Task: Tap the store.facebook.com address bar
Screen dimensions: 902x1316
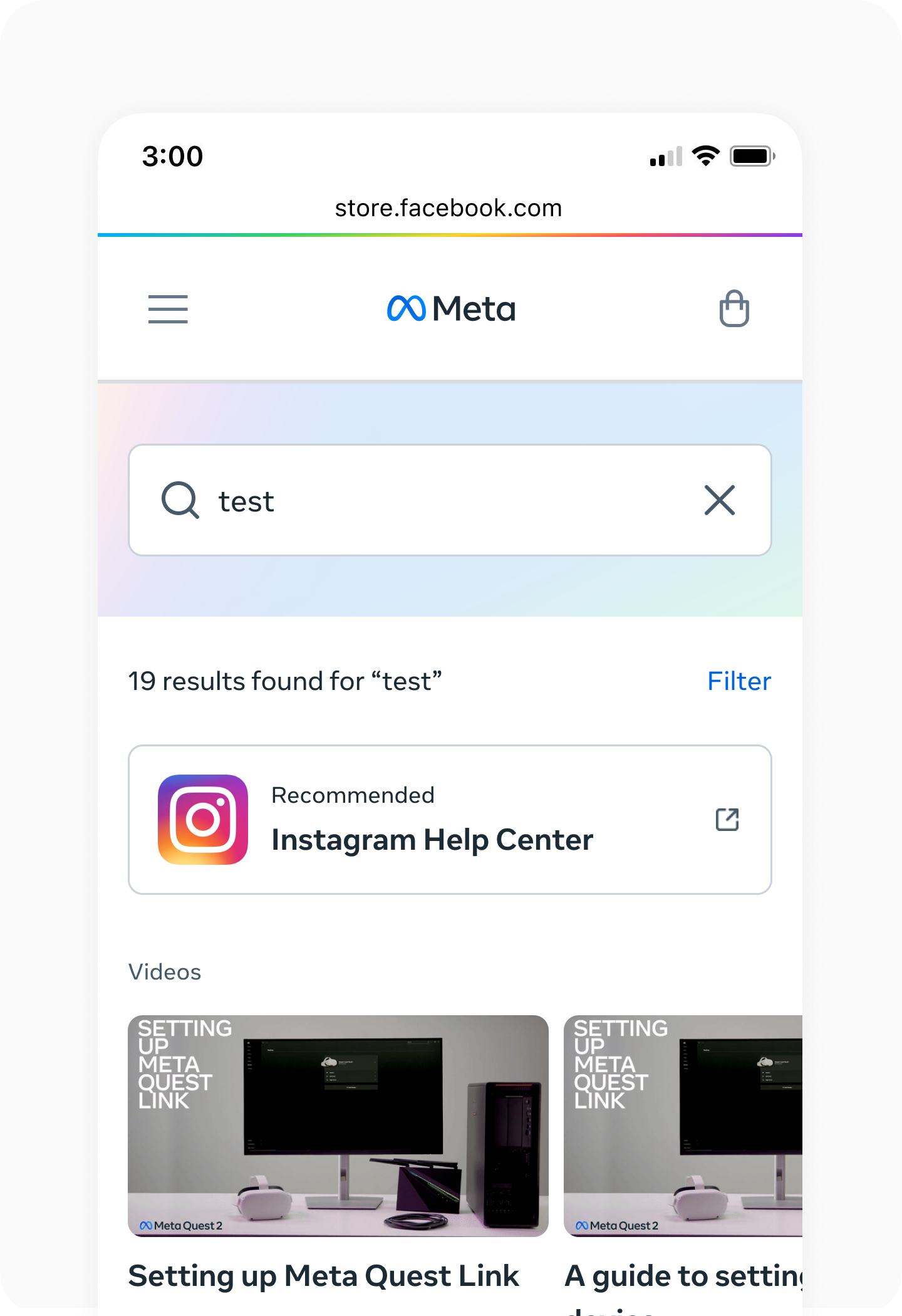Action: pyautogui.click(x=448, y=207)
